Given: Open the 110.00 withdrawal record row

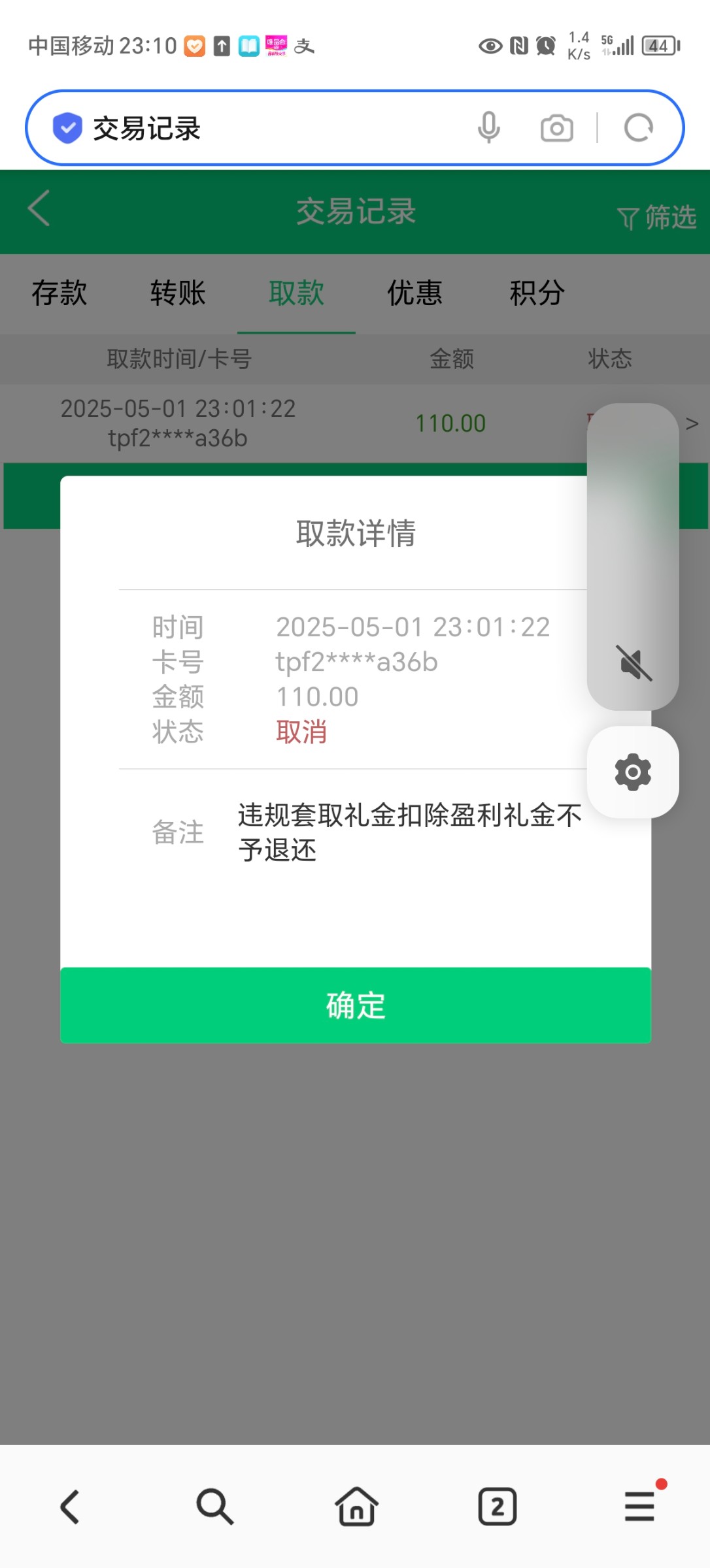Looking at the screenshot, I should coord(327,423).
